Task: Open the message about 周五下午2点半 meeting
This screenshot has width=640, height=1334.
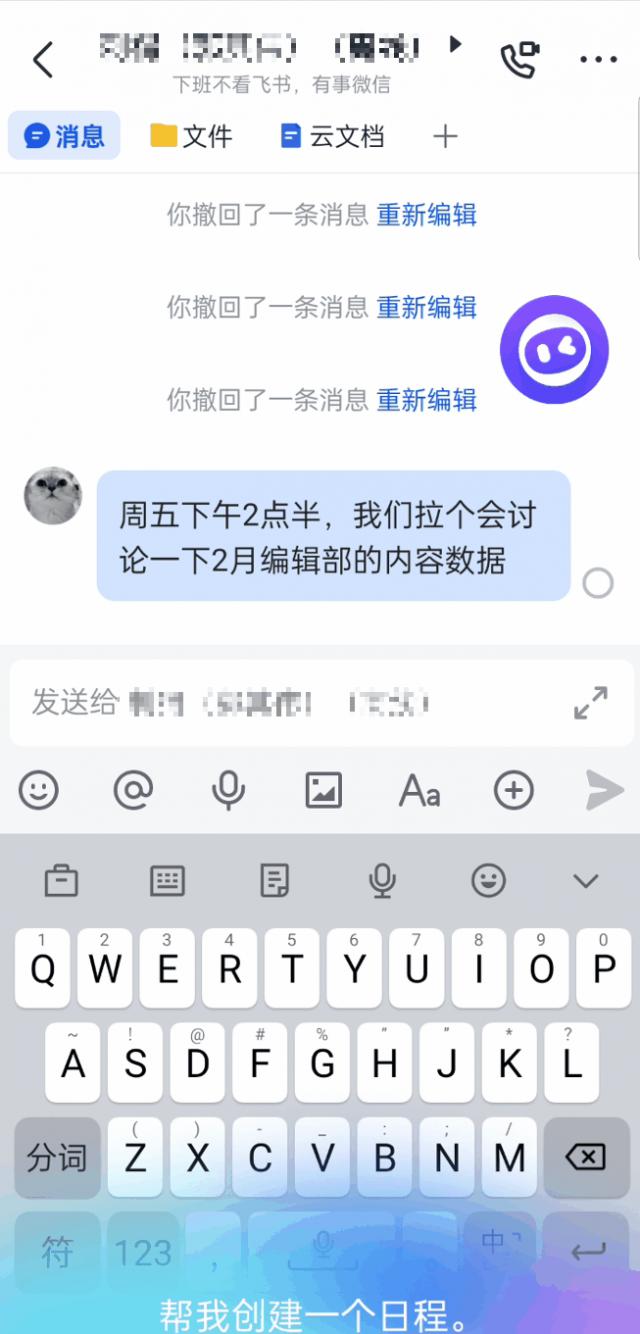Action: (333, 536)
